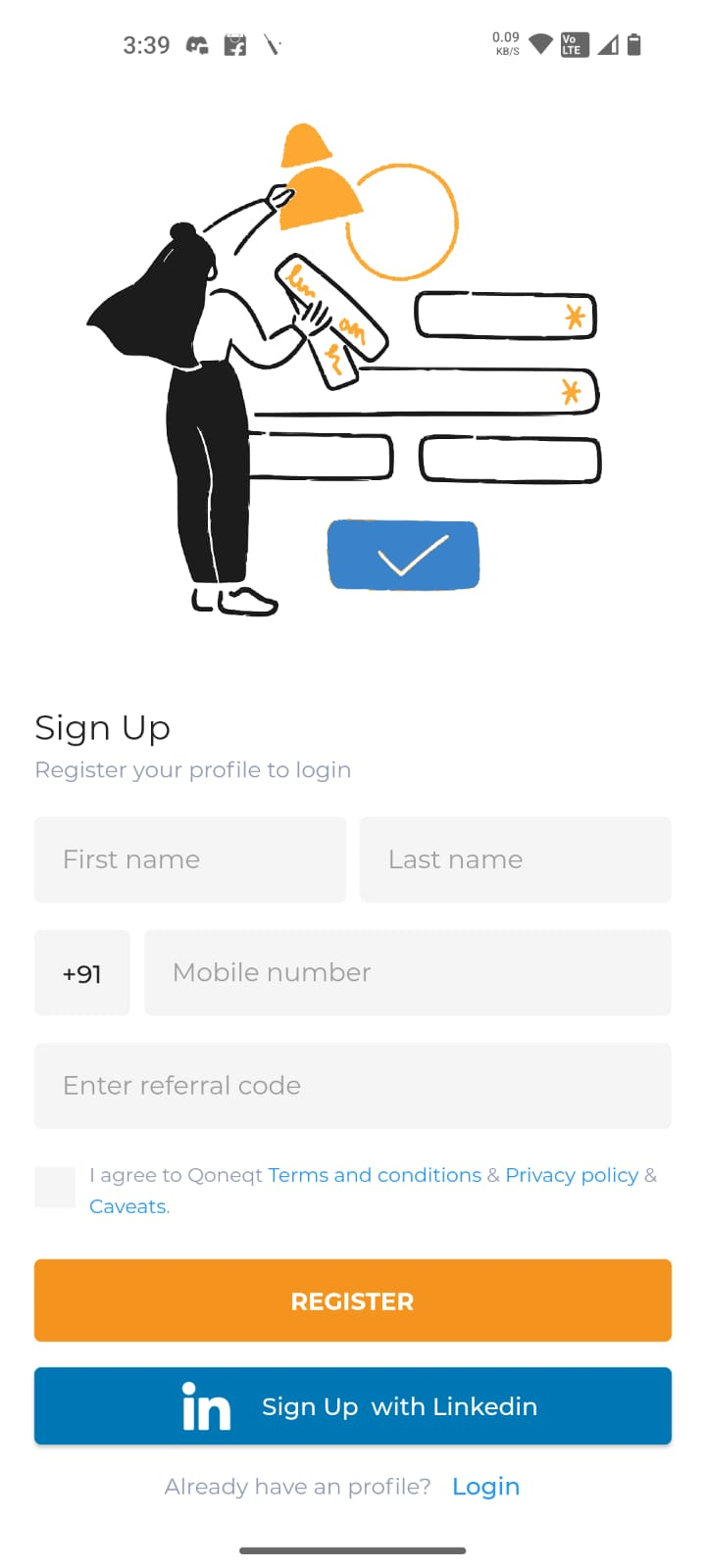This screenshot has width=706, height=1568.
Task: Check the agreement checkbox
Action: click(55, 1187)
